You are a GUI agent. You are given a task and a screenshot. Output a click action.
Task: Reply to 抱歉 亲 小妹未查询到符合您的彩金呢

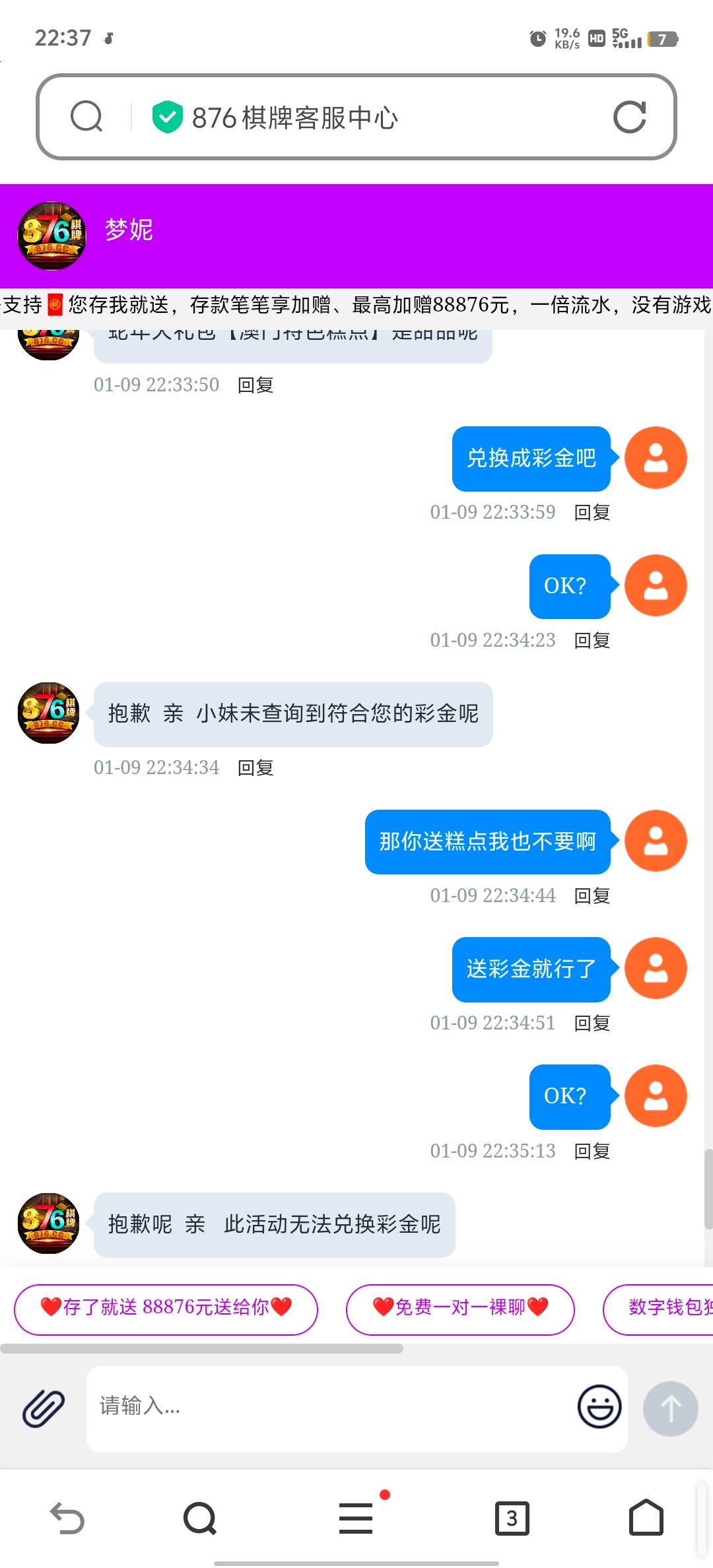[255, 768]
